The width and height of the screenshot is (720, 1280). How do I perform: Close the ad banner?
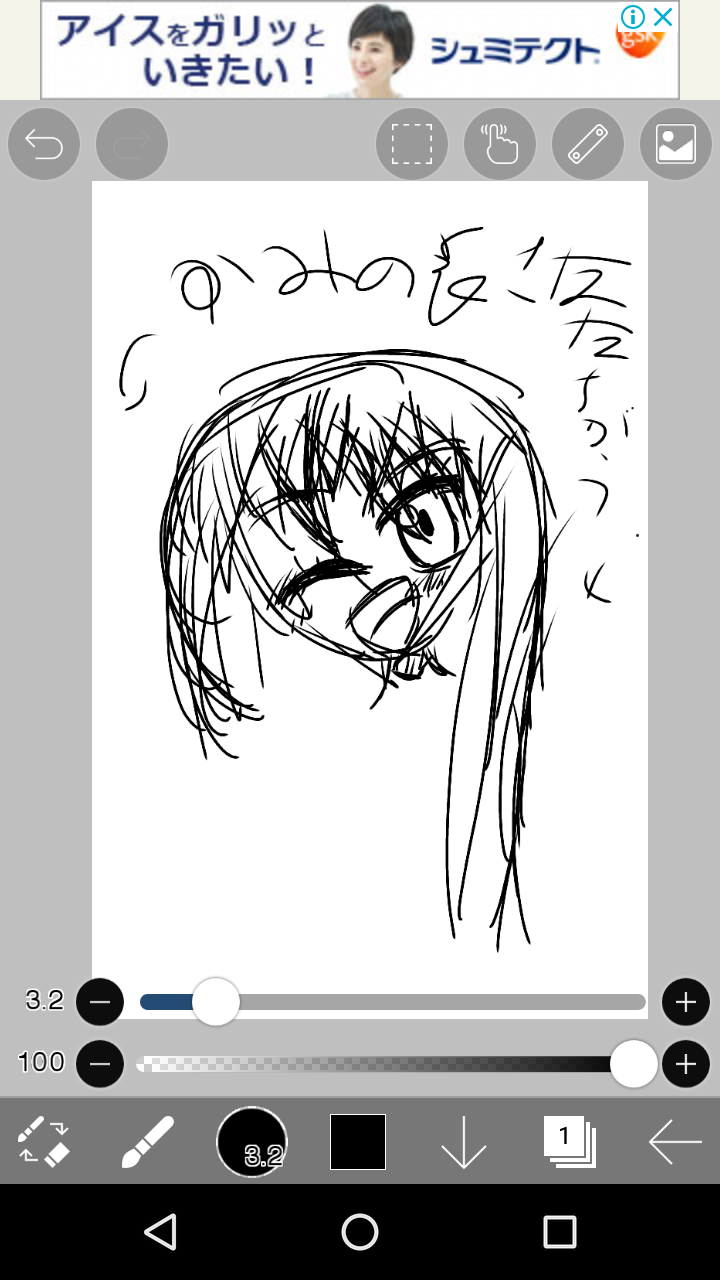(662, 17)
